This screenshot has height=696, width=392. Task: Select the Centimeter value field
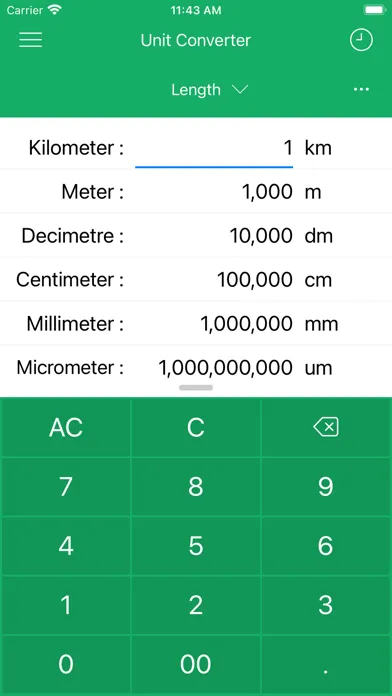[x=214, y=280]
